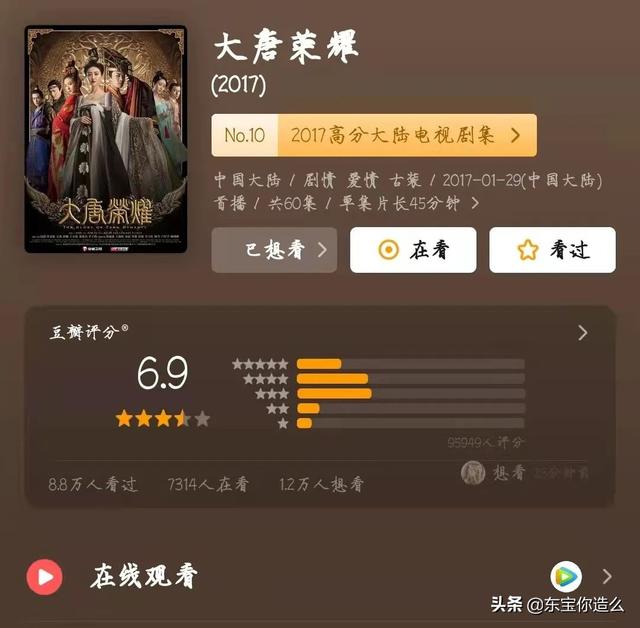Expand the show info details chevron
This screenshot has width=640, height=628.
(475, 204)
